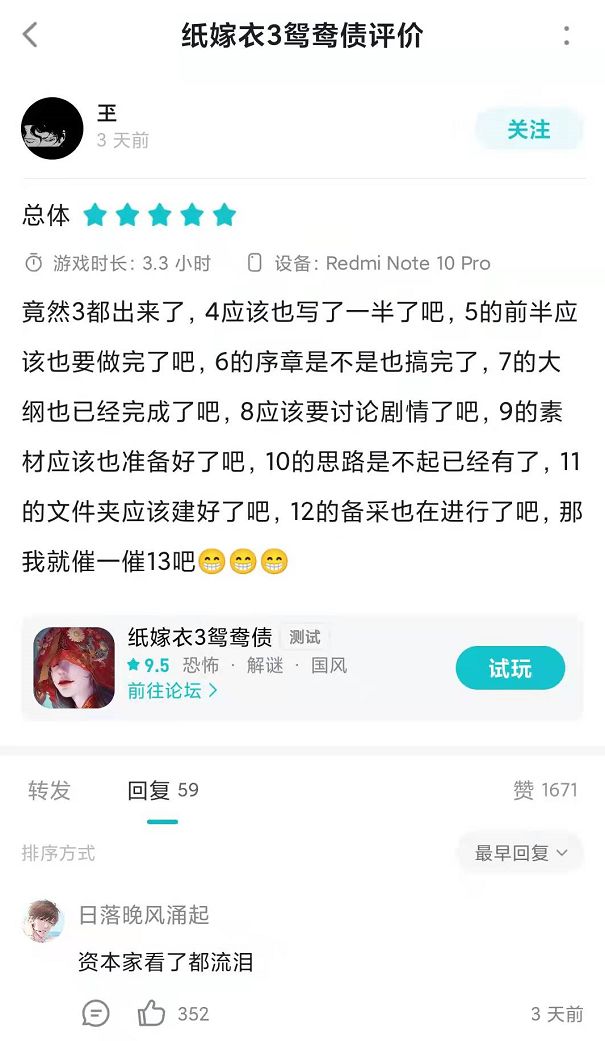
Task: Open 日落晚风涌起's avatar
Action: [x=43, y=920]
